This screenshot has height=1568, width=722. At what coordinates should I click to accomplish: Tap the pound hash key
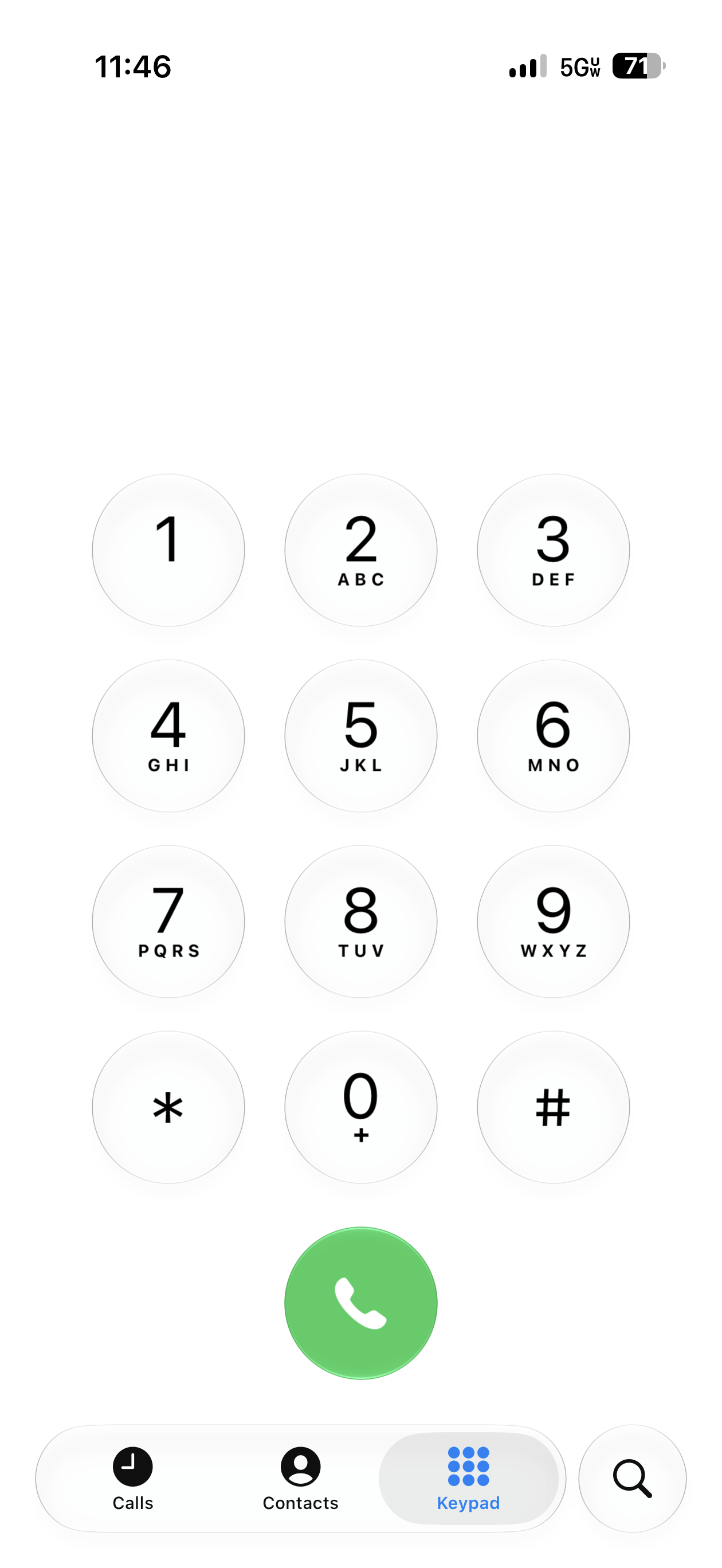(x=554, y=1107)
